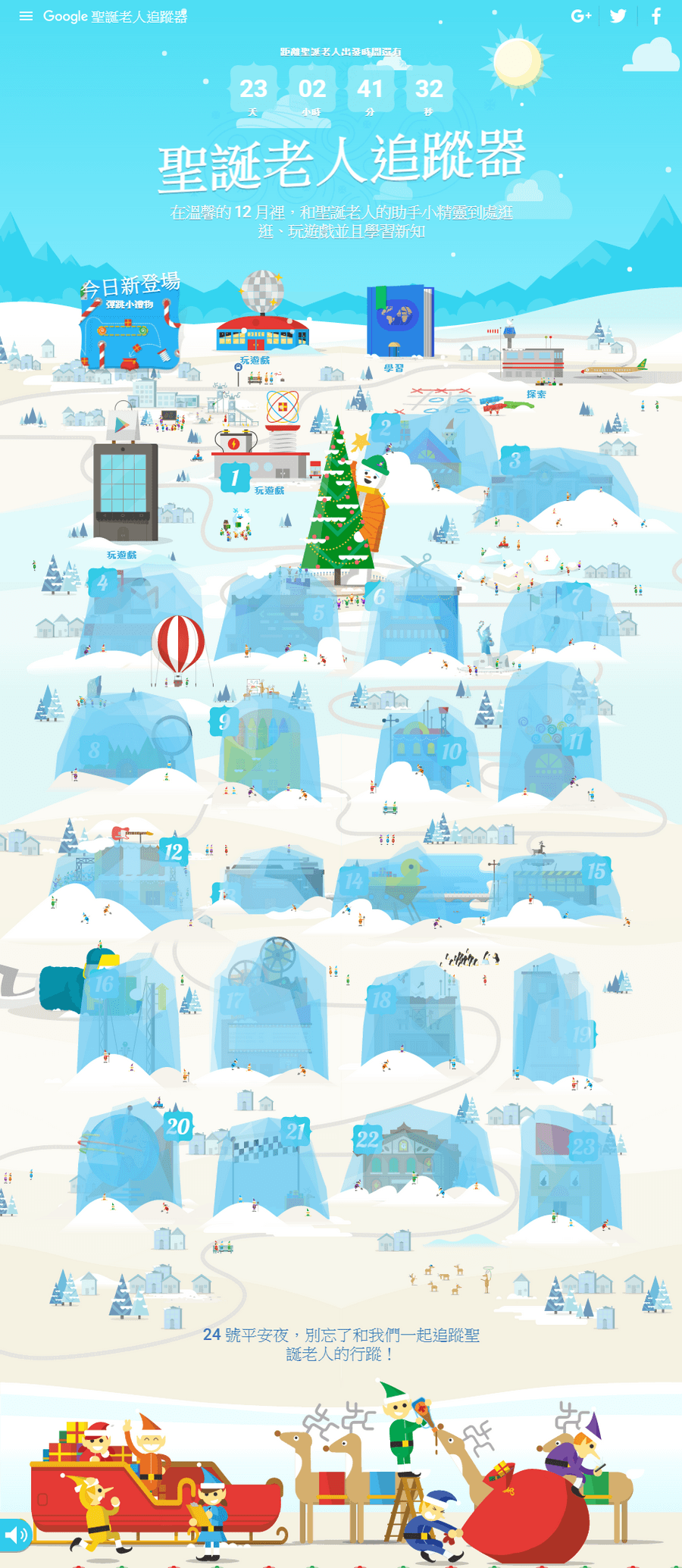Share the tracker on Twitter

point(618,16)
